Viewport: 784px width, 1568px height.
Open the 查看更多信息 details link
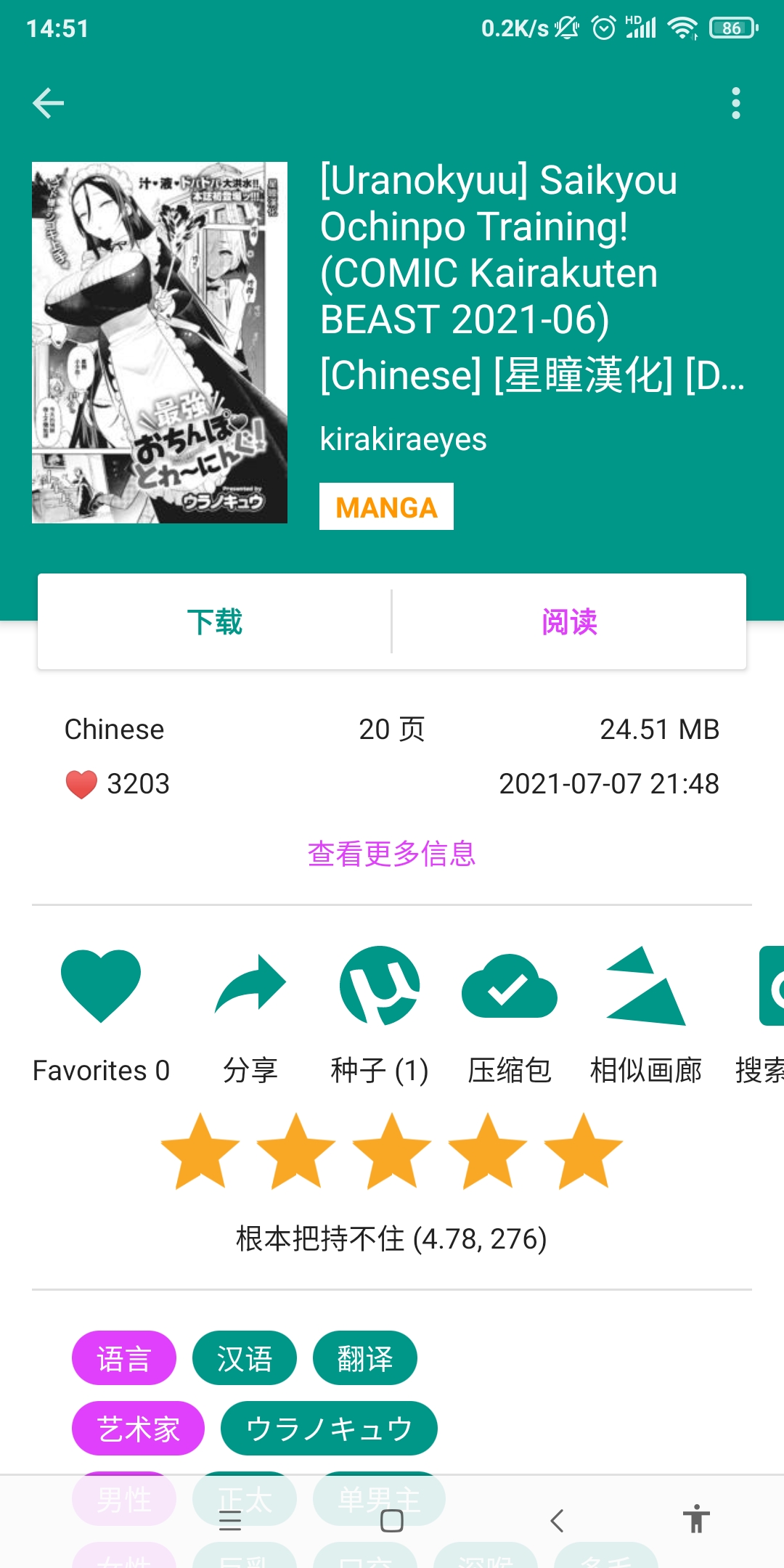(x=391, y=854)
